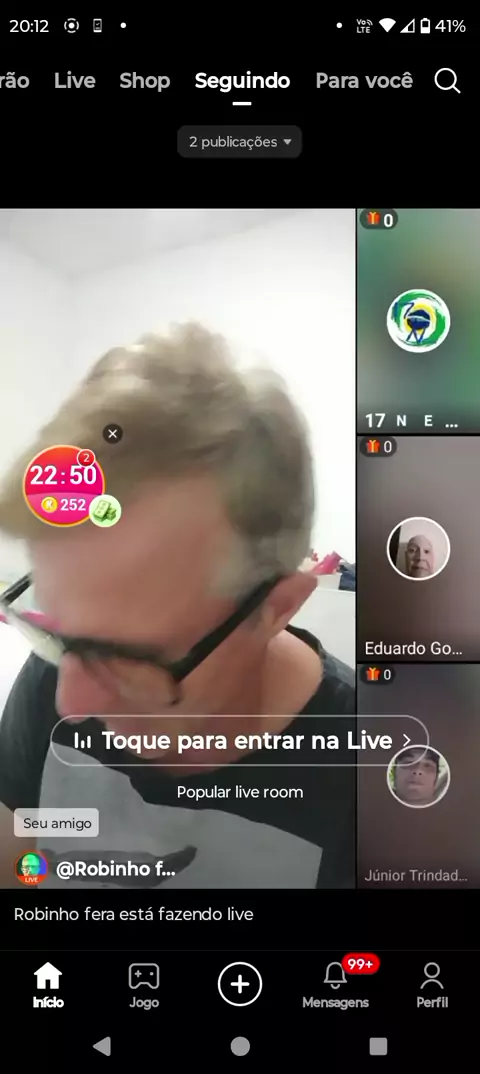Image resolution: width=480 pixels, height=1074 pixels.
Task: Tap Toque para entrar na Live
Action: (240, 740)
